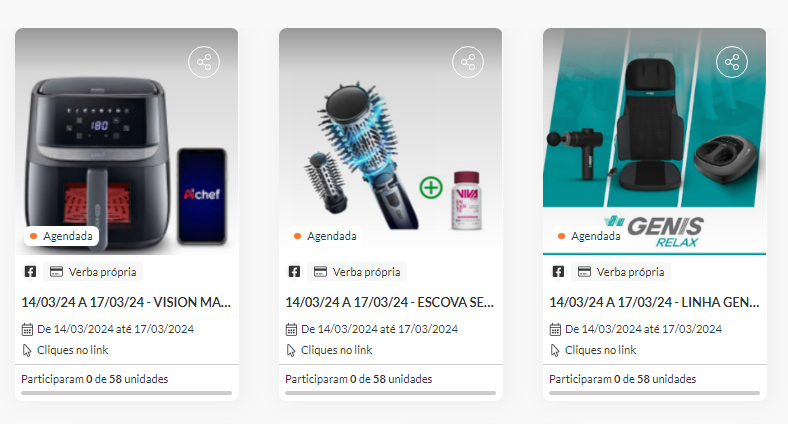This screenshot has height=424, width=788.
Task: Share the VISION MA... campaign
Action: pos(204,62)
